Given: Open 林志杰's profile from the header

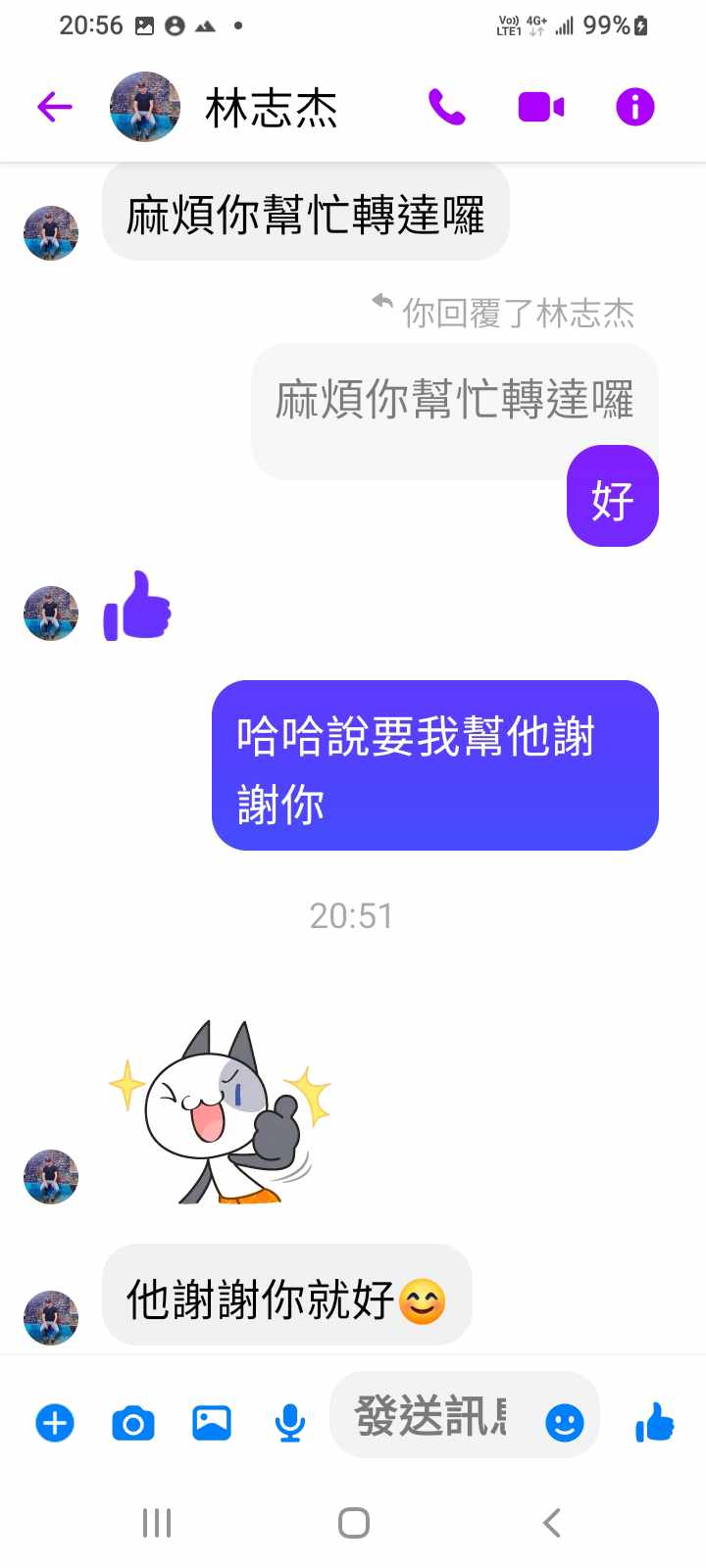Looking at the screenshot, I should pyautogui.click(x=270, y=107).
